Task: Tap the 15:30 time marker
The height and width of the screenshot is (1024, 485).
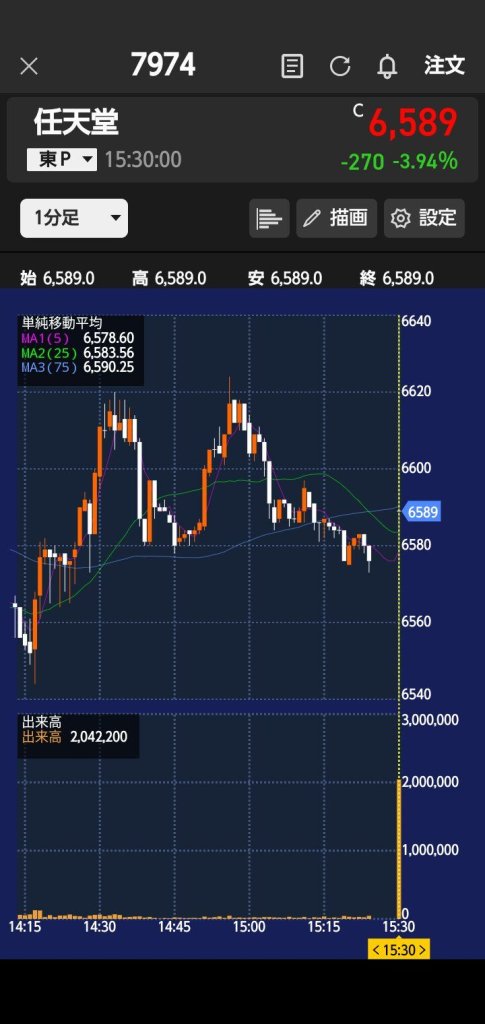Action: click(399, 950)
